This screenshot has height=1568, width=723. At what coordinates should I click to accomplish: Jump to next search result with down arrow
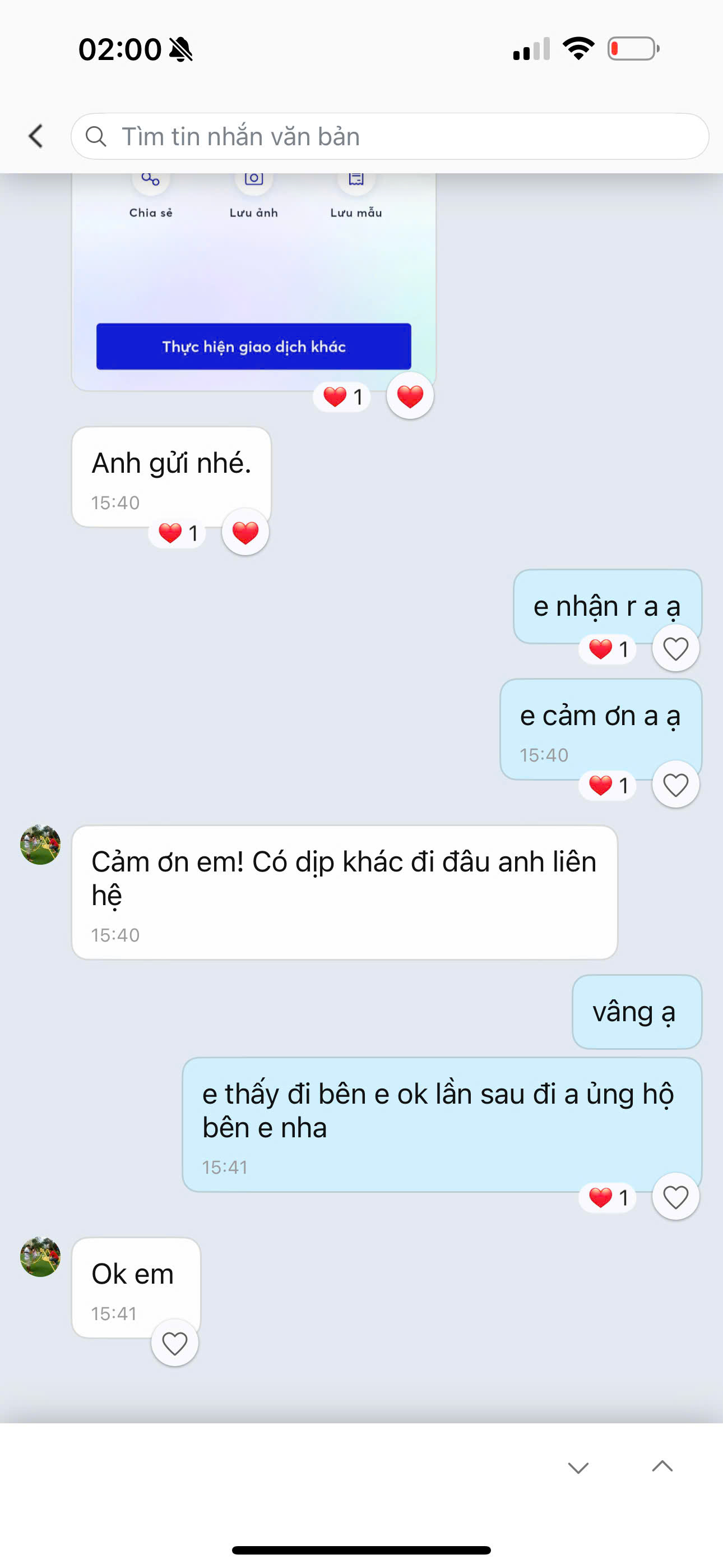tap(577, 1467)
